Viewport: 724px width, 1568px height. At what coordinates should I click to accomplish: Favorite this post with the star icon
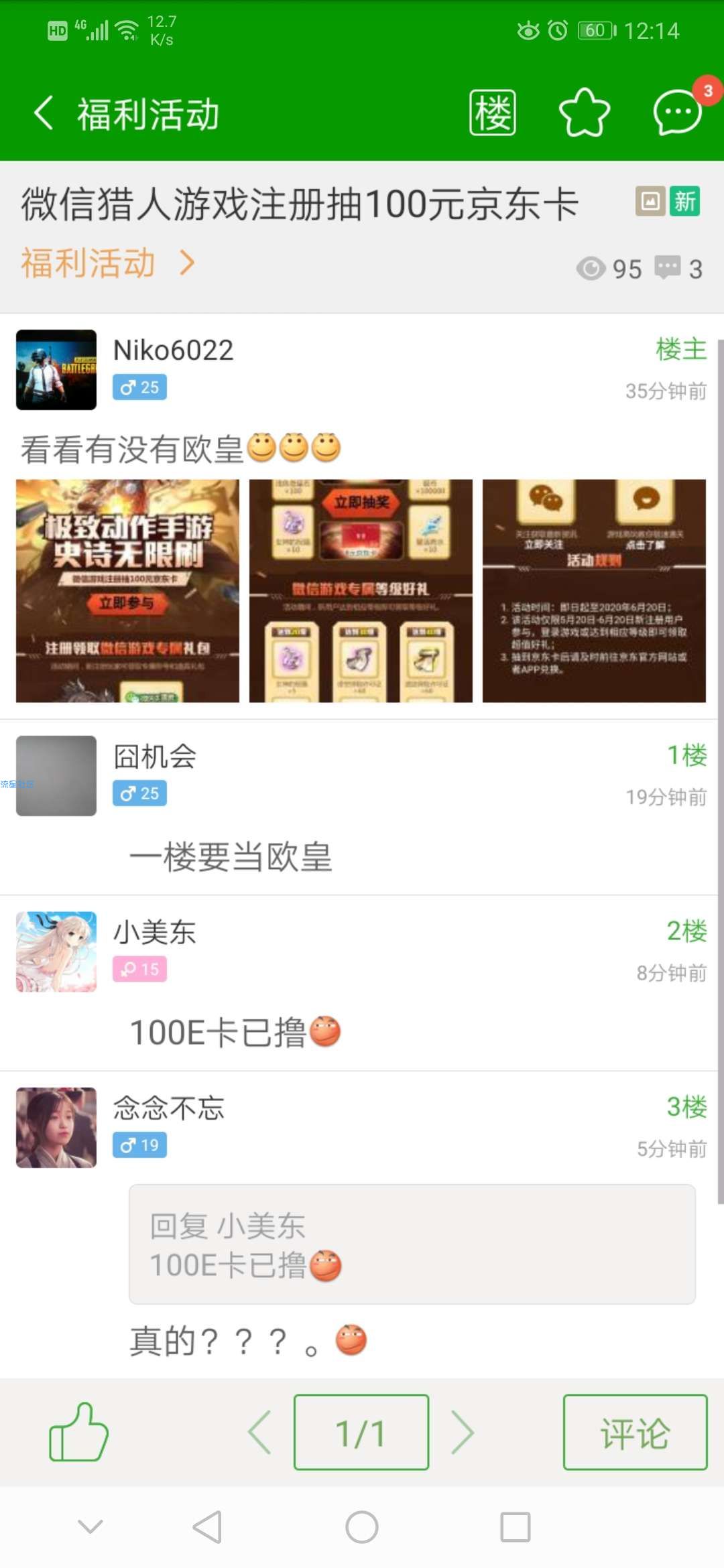click(x=585, y=113)
